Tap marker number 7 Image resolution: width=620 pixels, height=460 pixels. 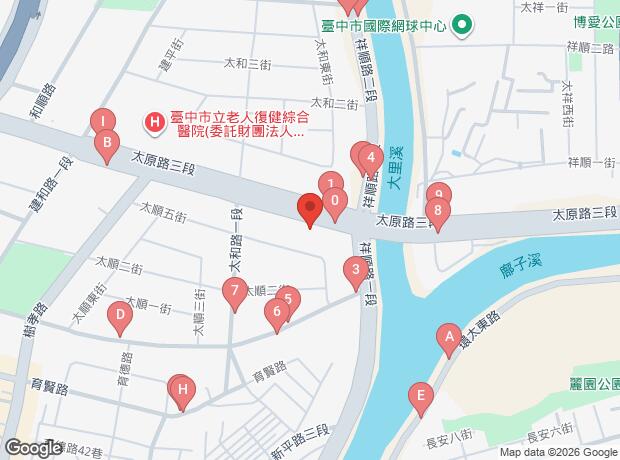(234, 292)
